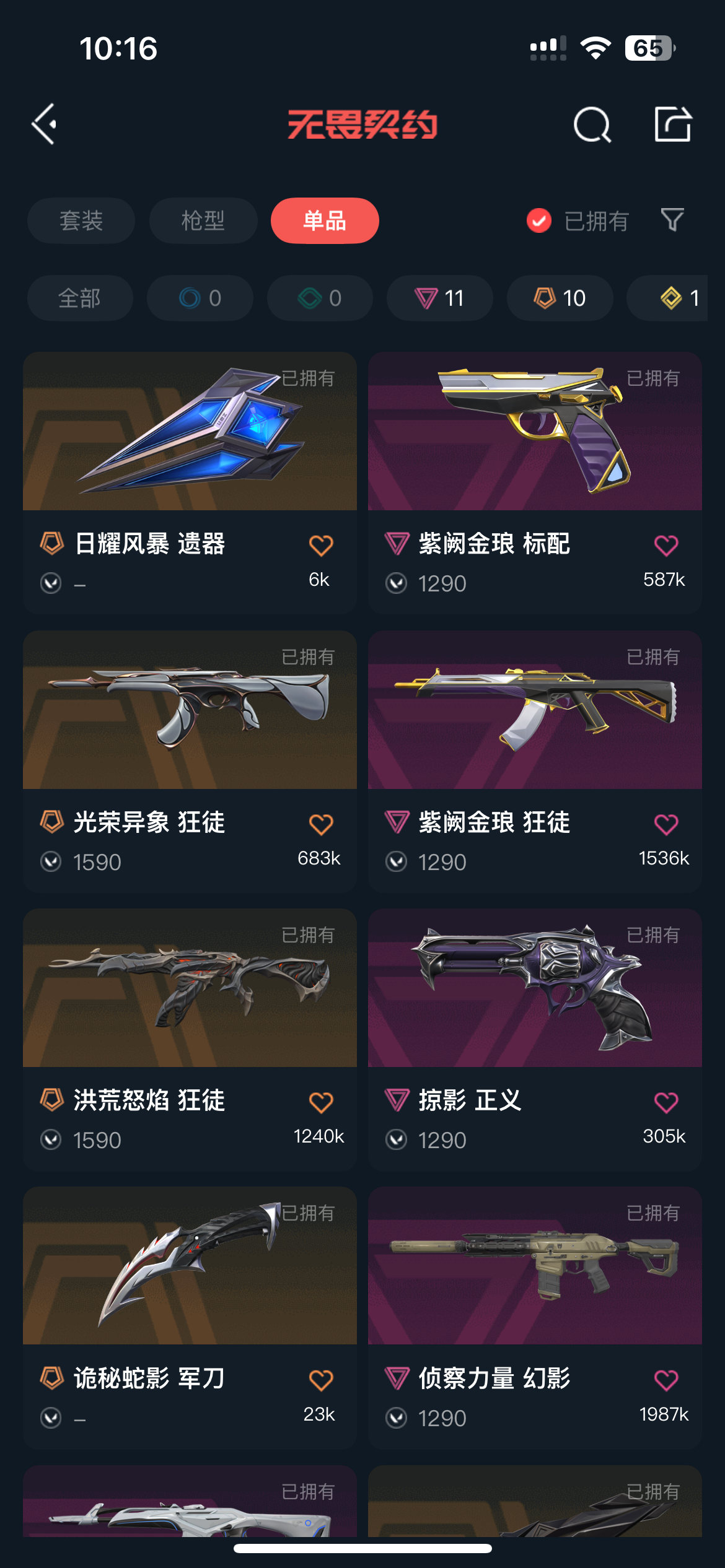Select the 全部 rarity chip
The image size is (725, 1568).
[80, 298]
